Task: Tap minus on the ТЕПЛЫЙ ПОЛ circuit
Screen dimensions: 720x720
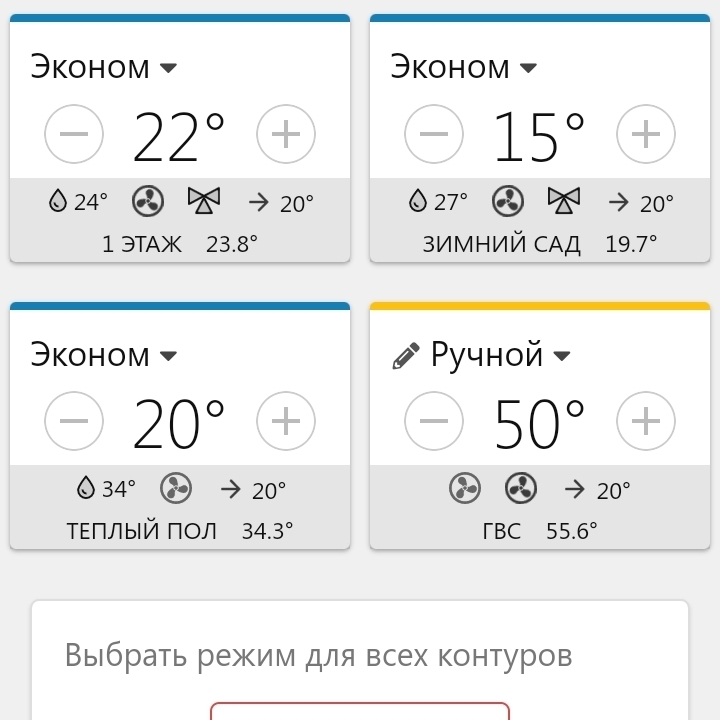Action: pyautogui.click(x=74, y=422)
